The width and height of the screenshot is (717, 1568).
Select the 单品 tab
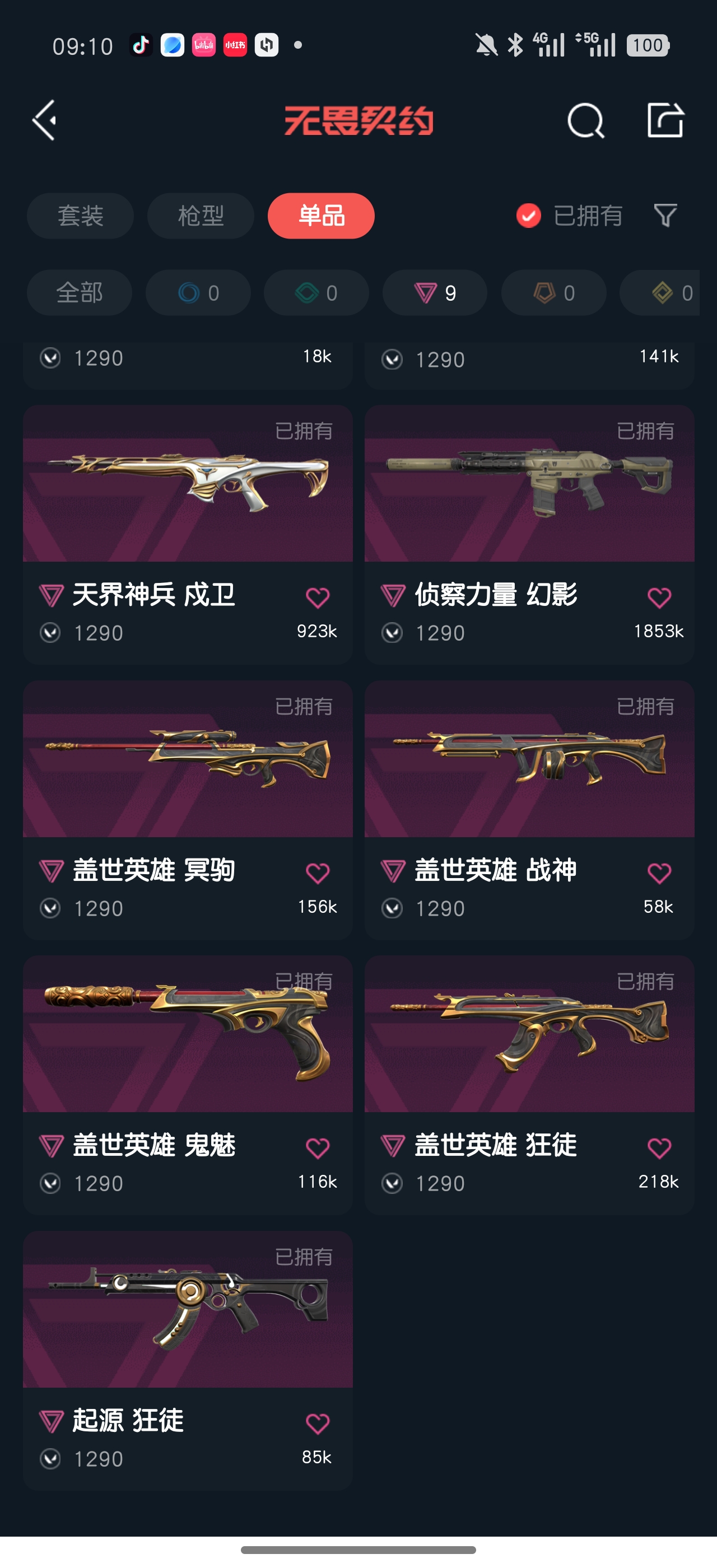321,216
